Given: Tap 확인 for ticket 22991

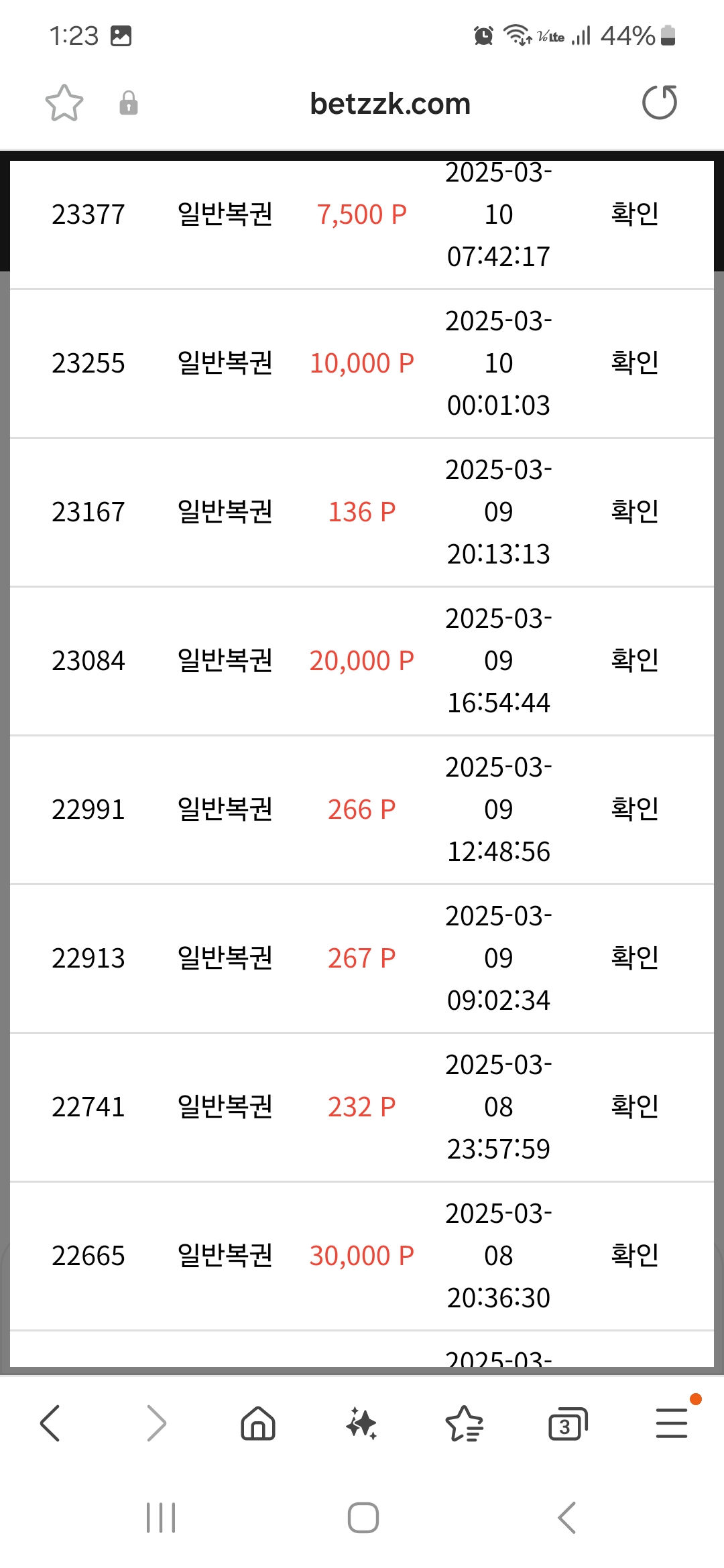Looking at the screenshot, I should [634, 809].
